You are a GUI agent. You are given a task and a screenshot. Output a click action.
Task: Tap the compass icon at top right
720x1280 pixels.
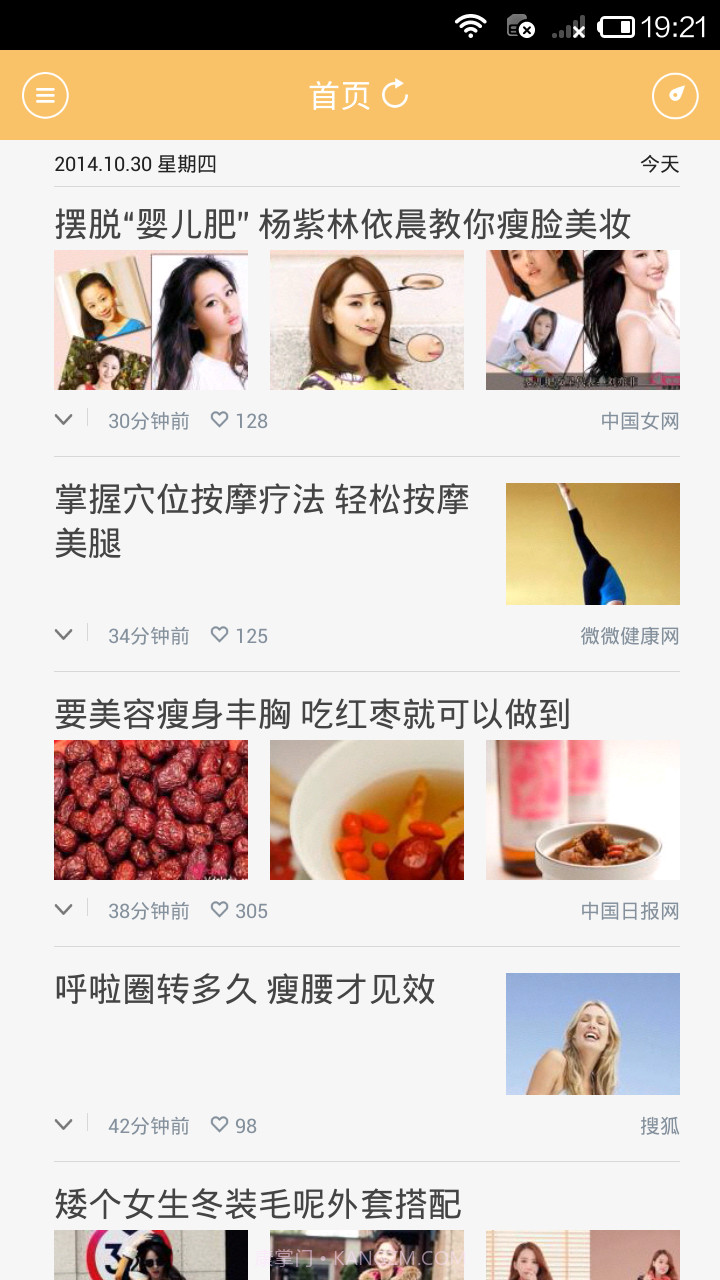click(x=676, y=95)
